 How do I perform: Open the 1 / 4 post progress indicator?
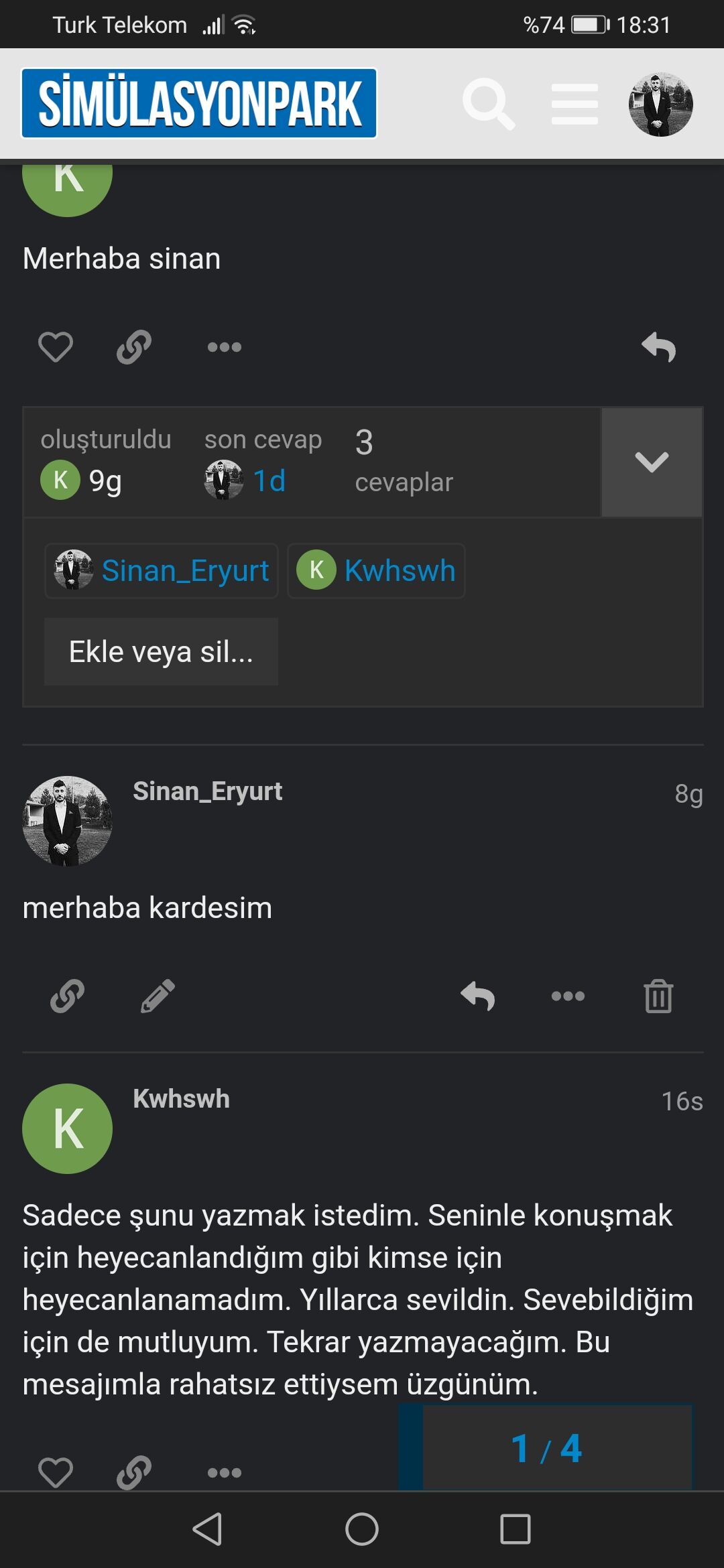pyautogui.click(x=546, y=1449)
